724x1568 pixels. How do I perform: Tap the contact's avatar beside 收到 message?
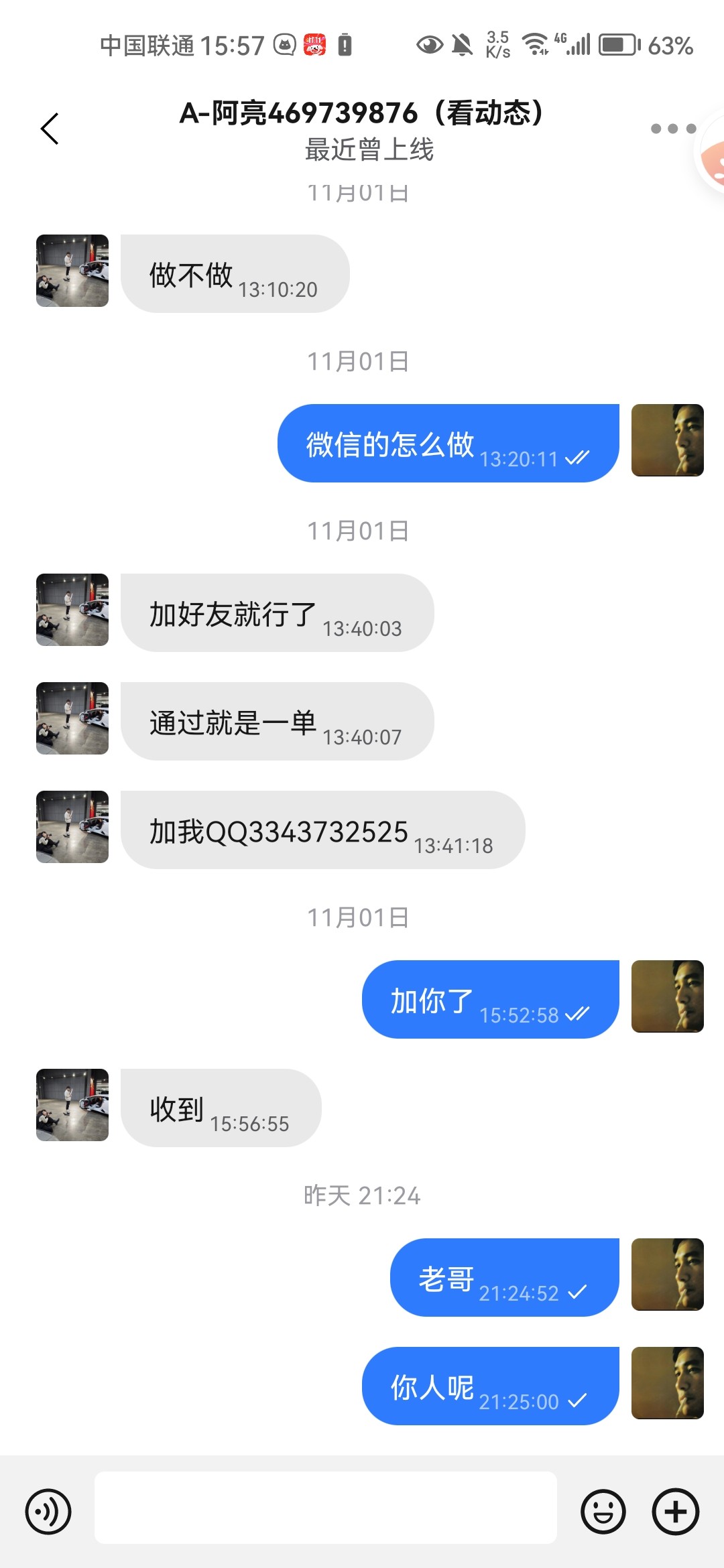tap(71, 1107)
